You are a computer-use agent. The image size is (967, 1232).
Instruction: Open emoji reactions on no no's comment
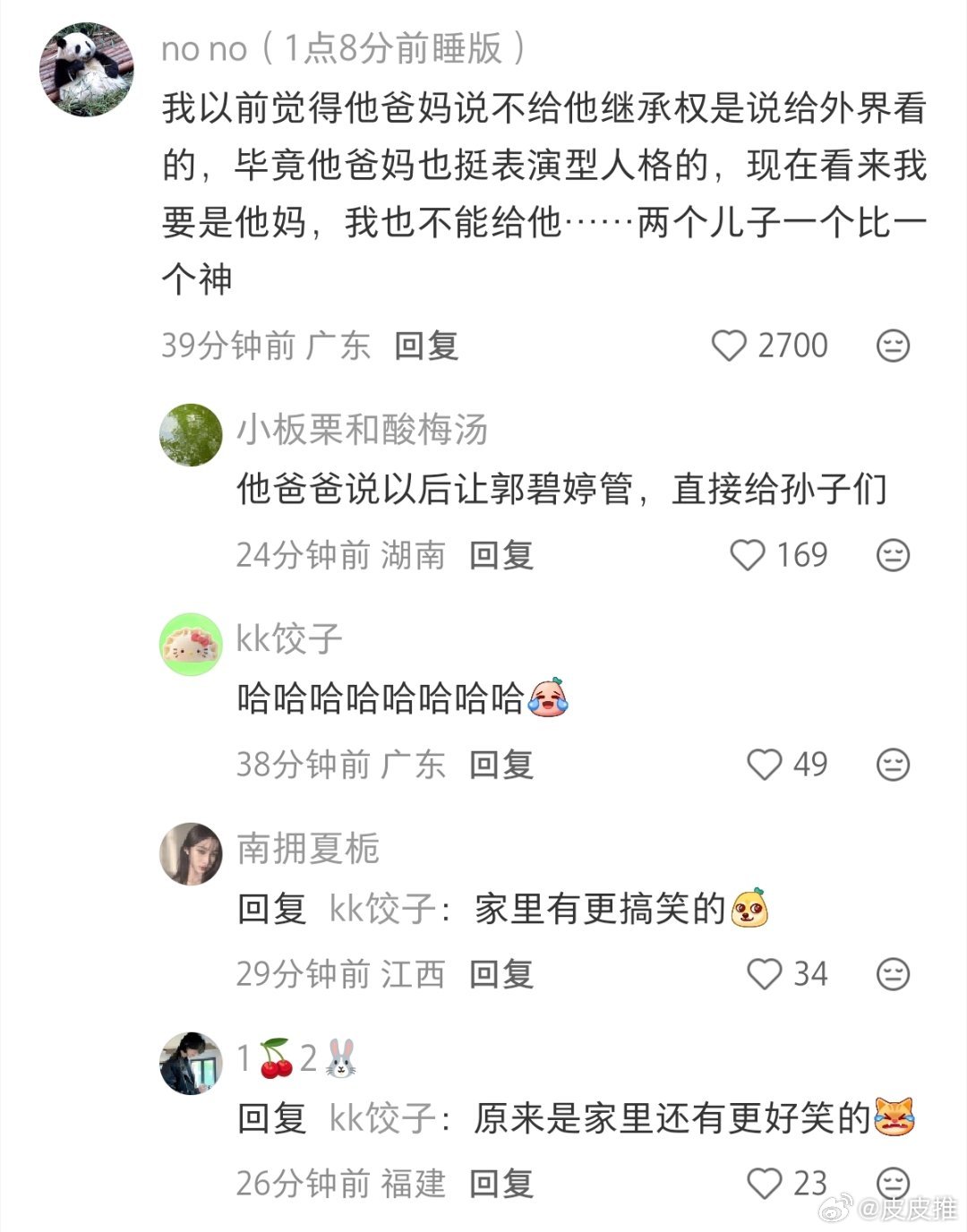[890, 345]
